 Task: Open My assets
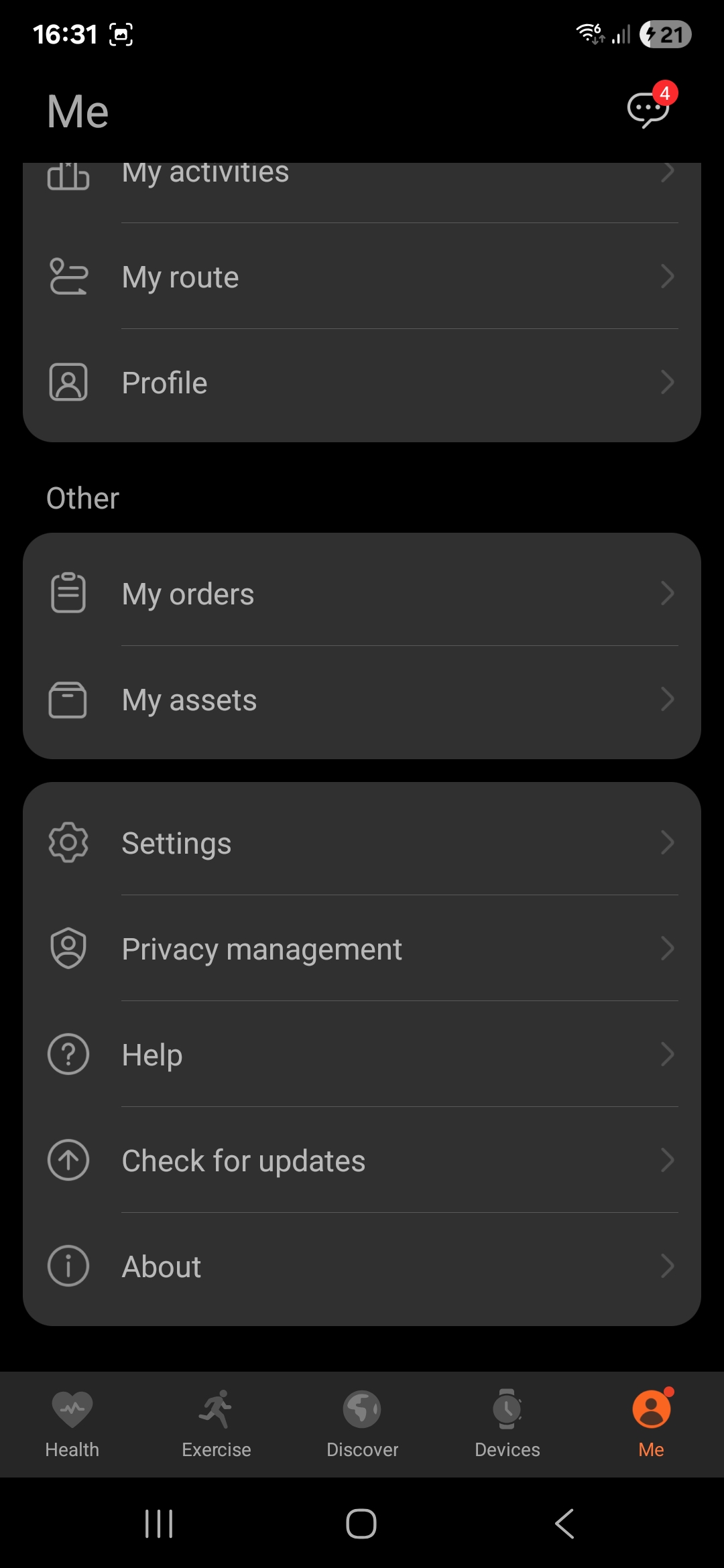pyautogui.click(x=362, y=700)
